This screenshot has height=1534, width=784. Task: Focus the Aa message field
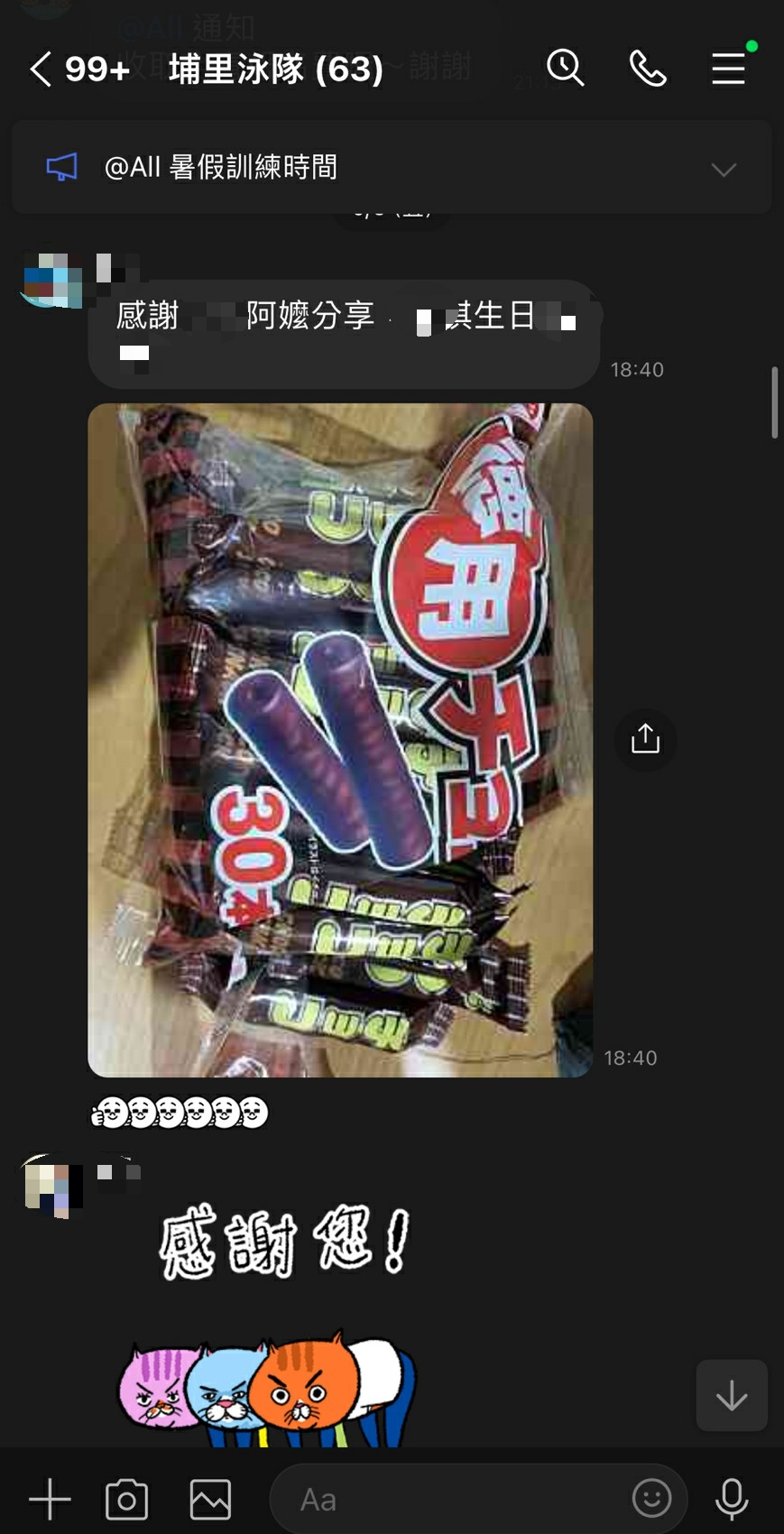[451, 1500]
